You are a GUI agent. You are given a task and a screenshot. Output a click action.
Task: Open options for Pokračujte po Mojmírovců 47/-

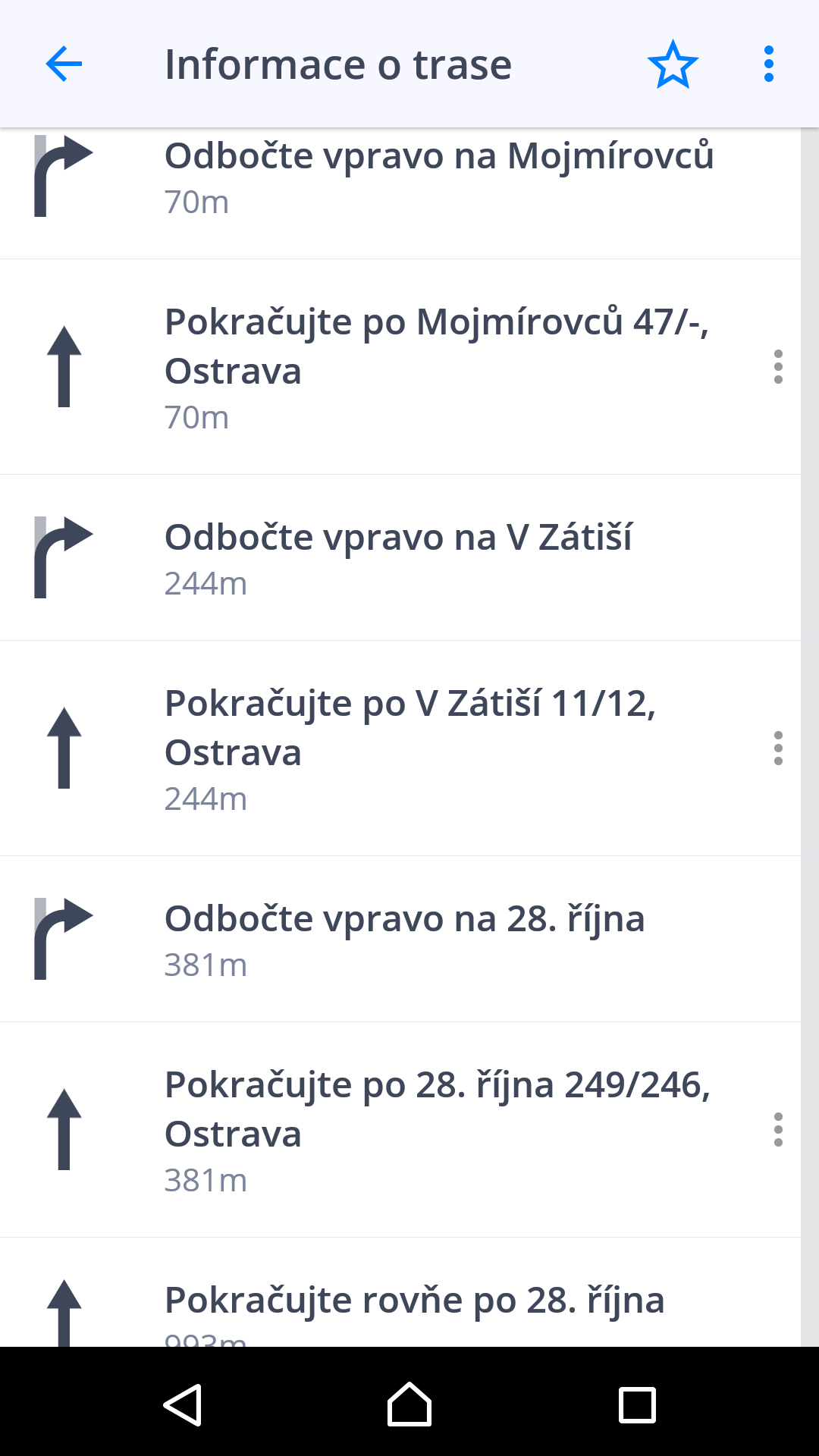tap(778, 367)
